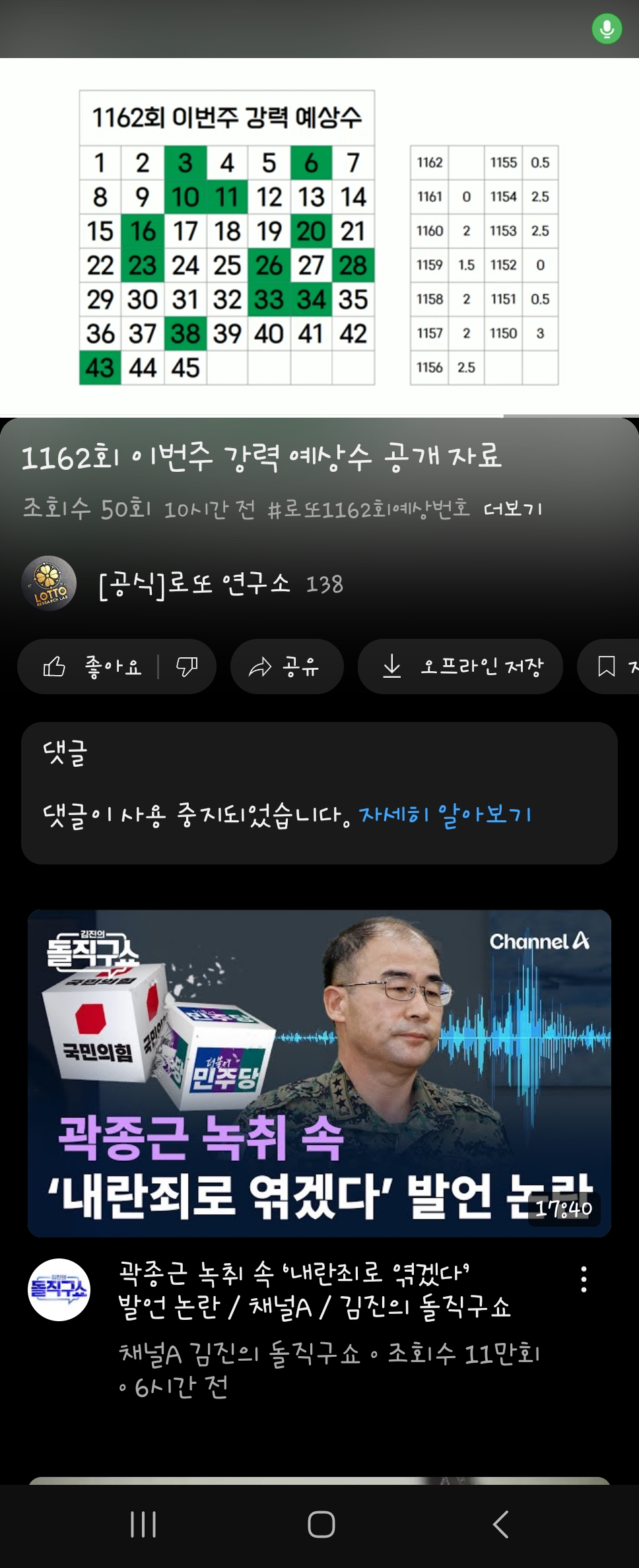Save video offline with 오프라인 저장

(460, 667)
